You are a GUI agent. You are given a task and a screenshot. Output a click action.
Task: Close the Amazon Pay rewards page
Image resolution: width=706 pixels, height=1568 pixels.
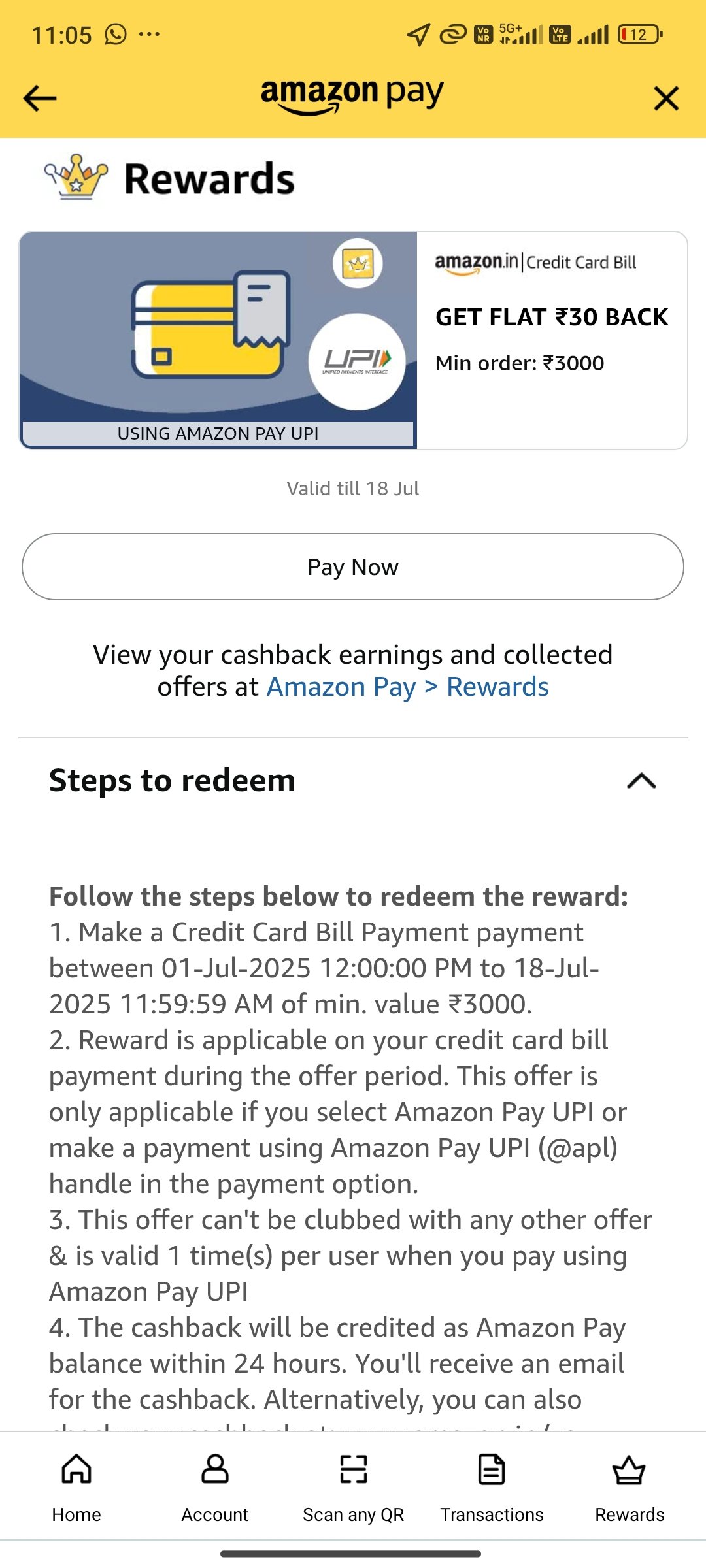point(666,99)
